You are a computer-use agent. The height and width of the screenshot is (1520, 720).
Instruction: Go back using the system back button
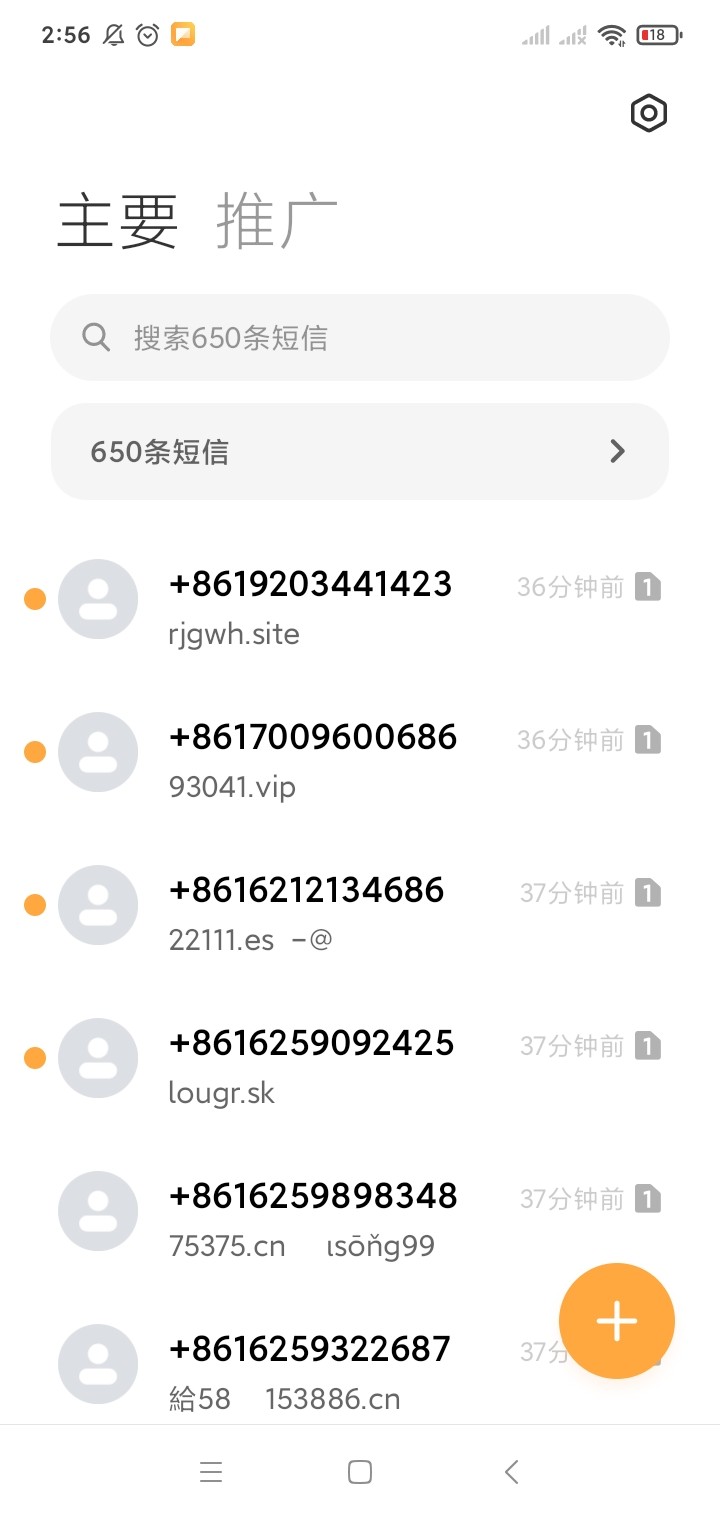(x=511, y=1472)
